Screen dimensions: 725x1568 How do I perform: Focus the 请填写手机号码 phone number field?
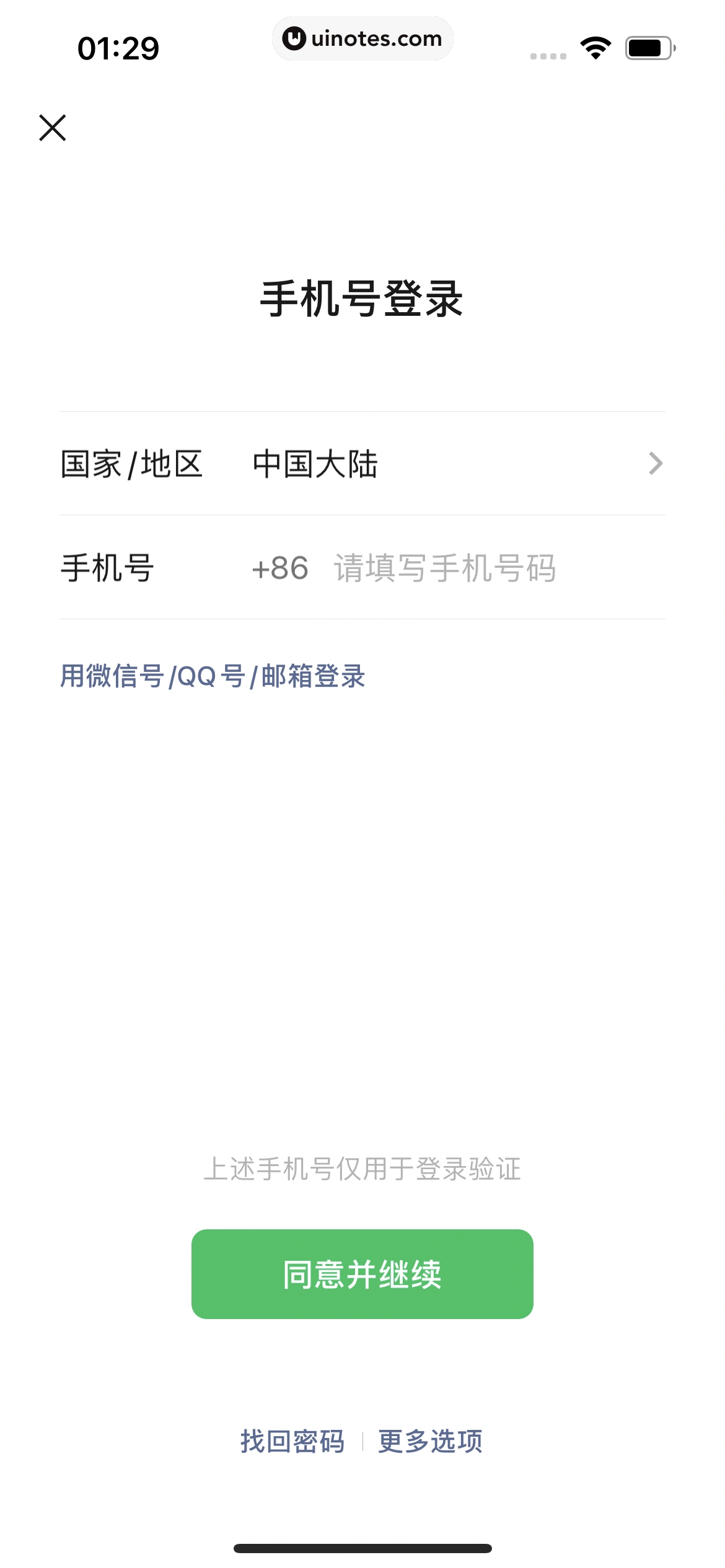click(x=445, y=568)
